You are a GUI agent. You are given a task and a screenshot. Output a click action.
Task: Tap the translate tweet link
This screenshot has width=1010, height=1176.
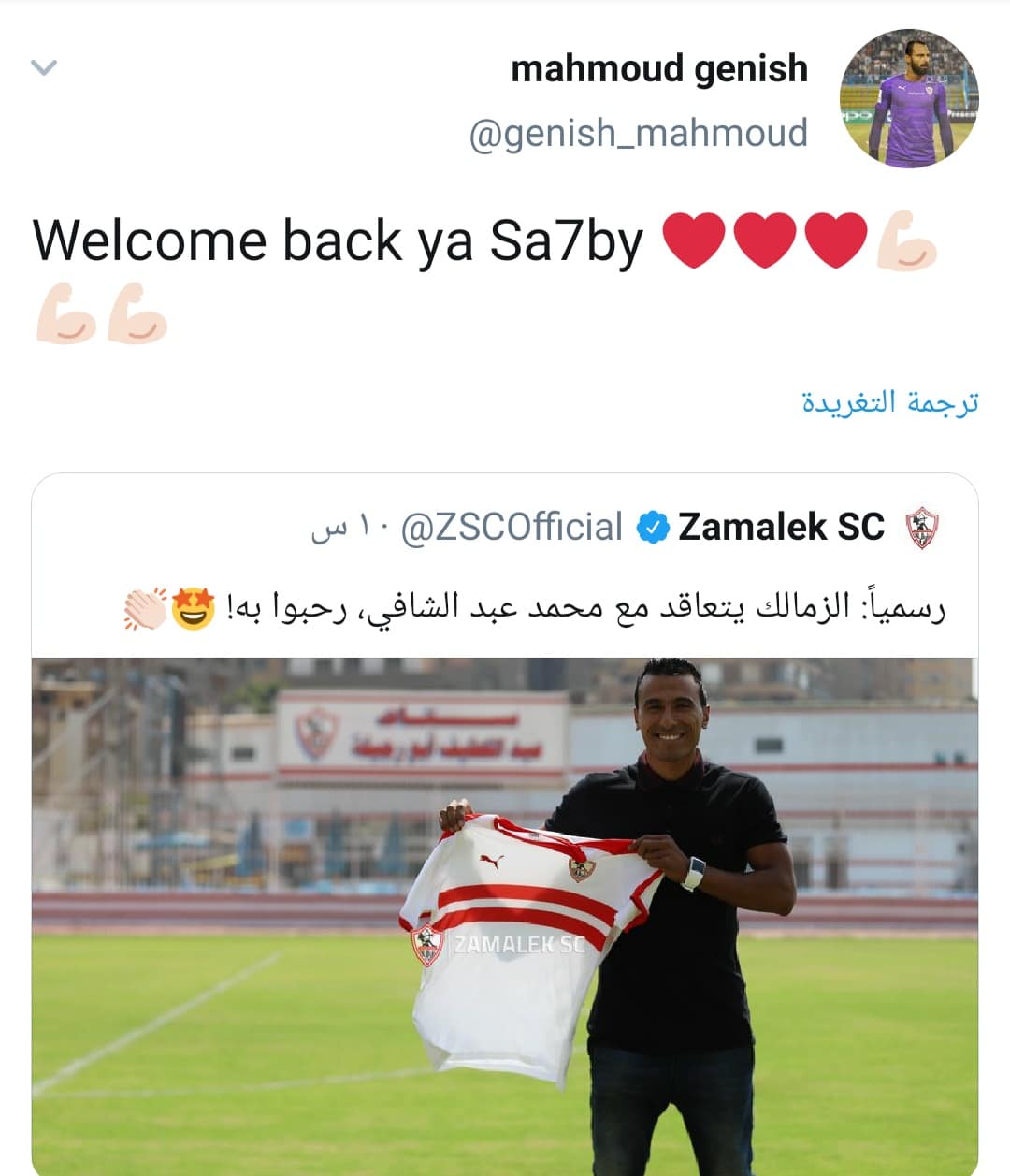[x=889, y=402]
